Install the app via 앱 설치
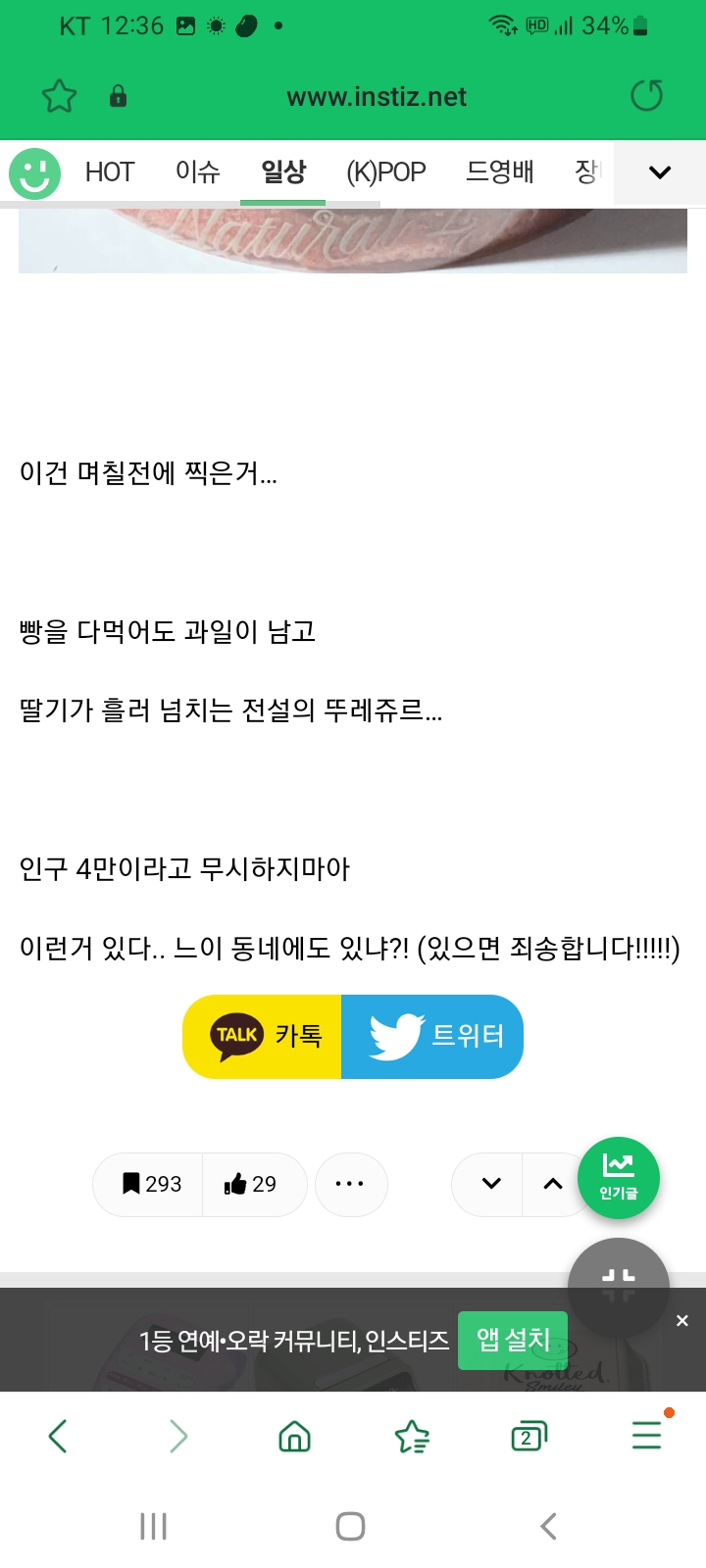The image size is (706, 1568). pos(513,1340)
